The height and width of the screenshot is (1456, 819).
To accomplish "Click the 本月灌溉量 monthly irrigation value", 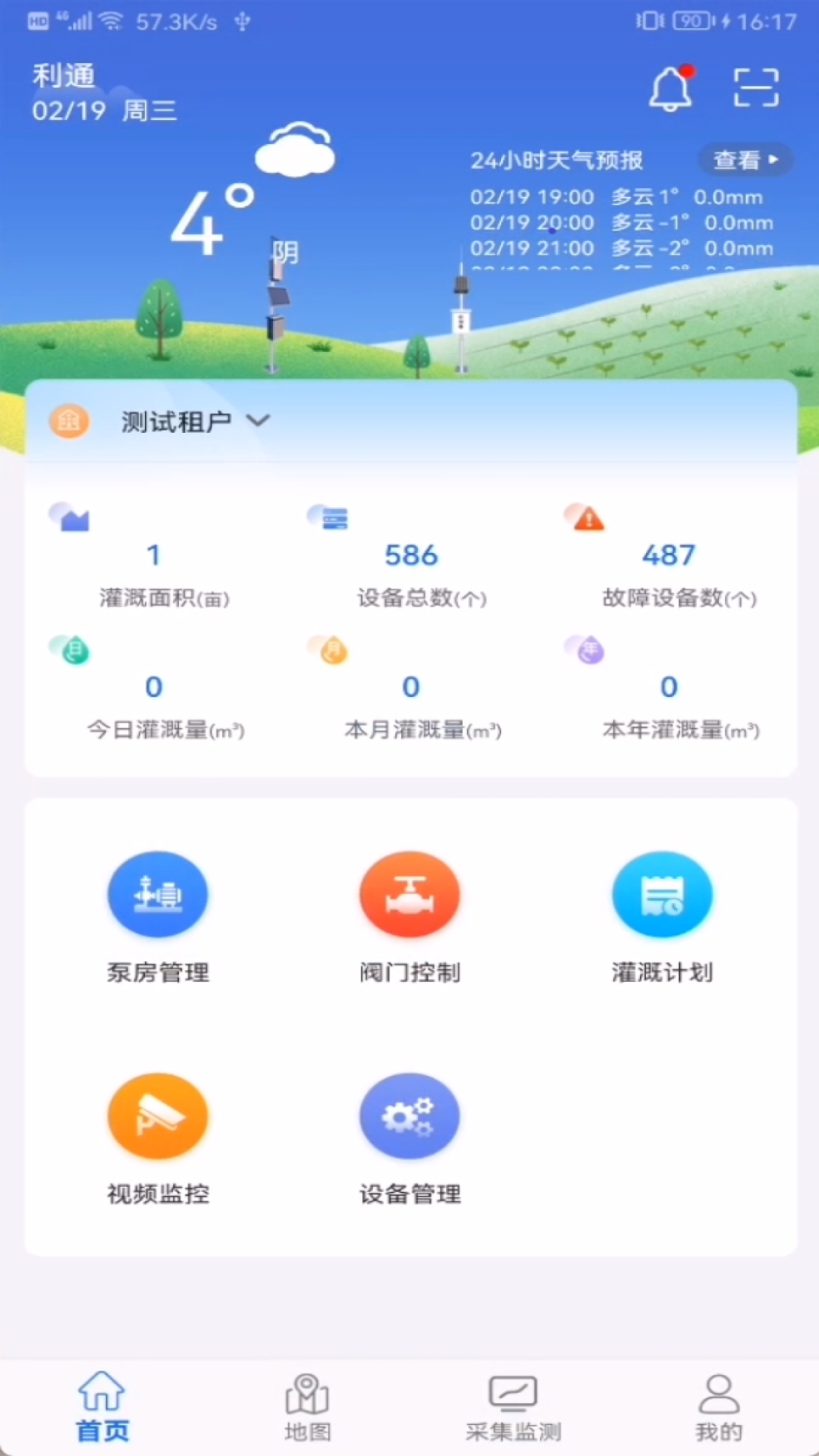I will (410, 686).
